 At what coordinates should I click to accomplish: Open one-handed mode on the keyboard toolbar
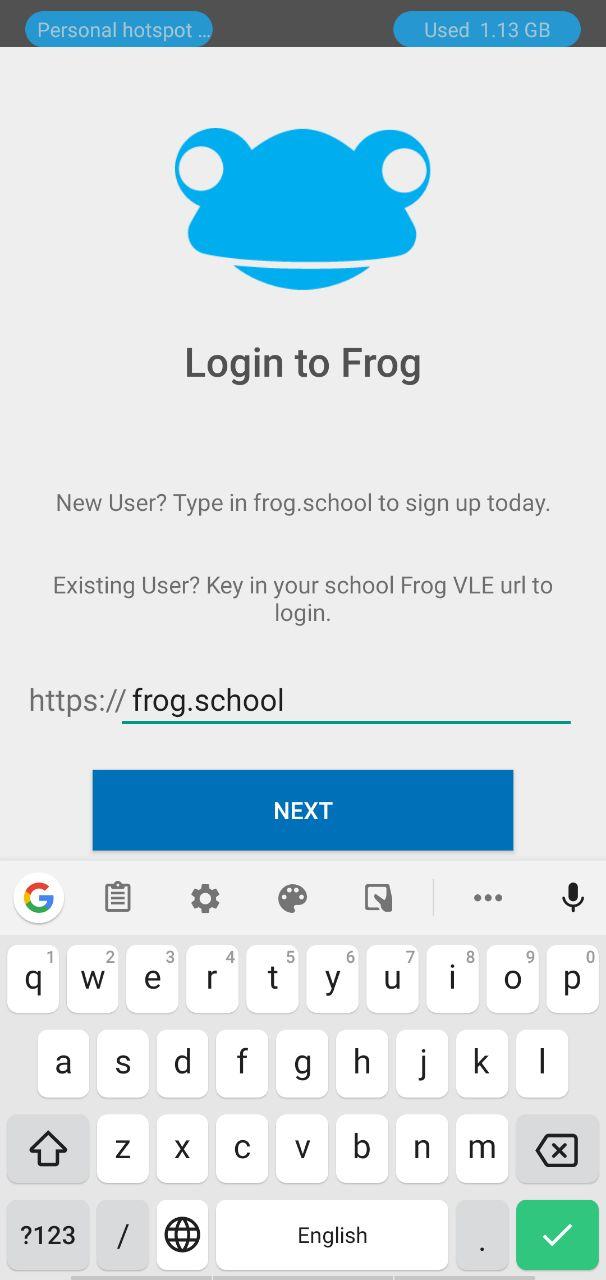378,898
